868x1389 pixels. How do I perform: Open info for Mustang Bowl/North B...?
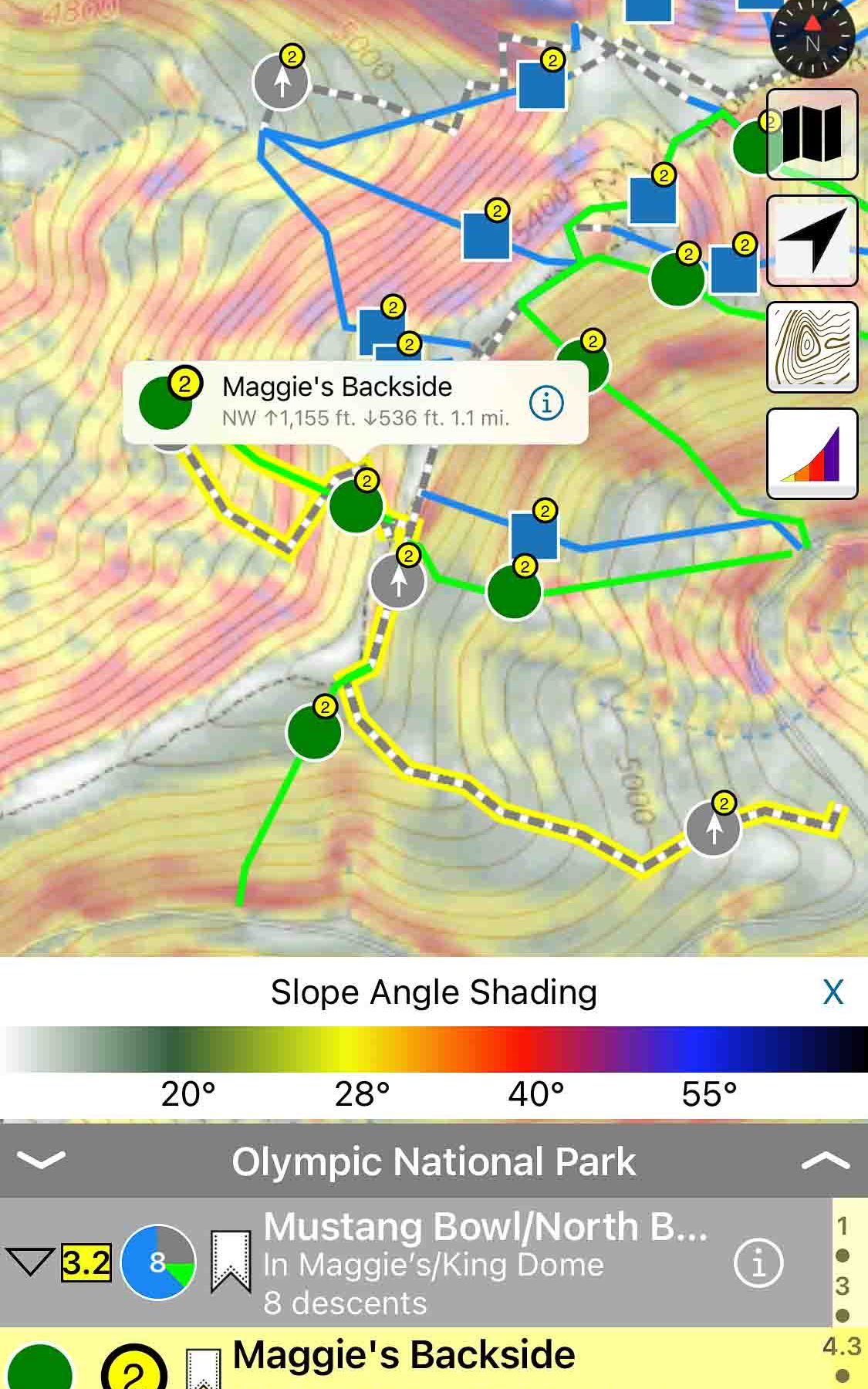(758, 1262)
